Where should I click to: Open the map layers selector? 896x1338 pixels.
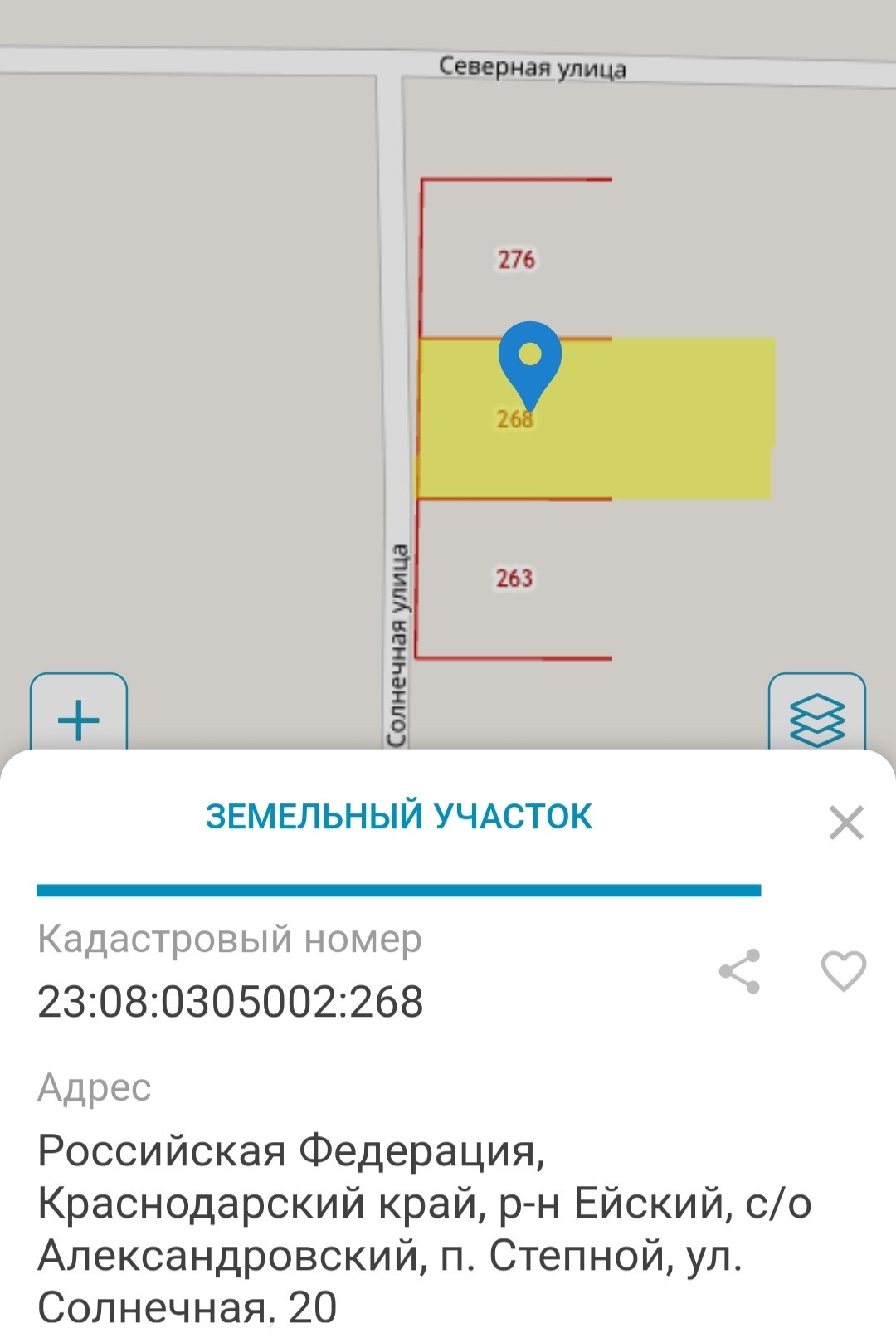(817, 717)
